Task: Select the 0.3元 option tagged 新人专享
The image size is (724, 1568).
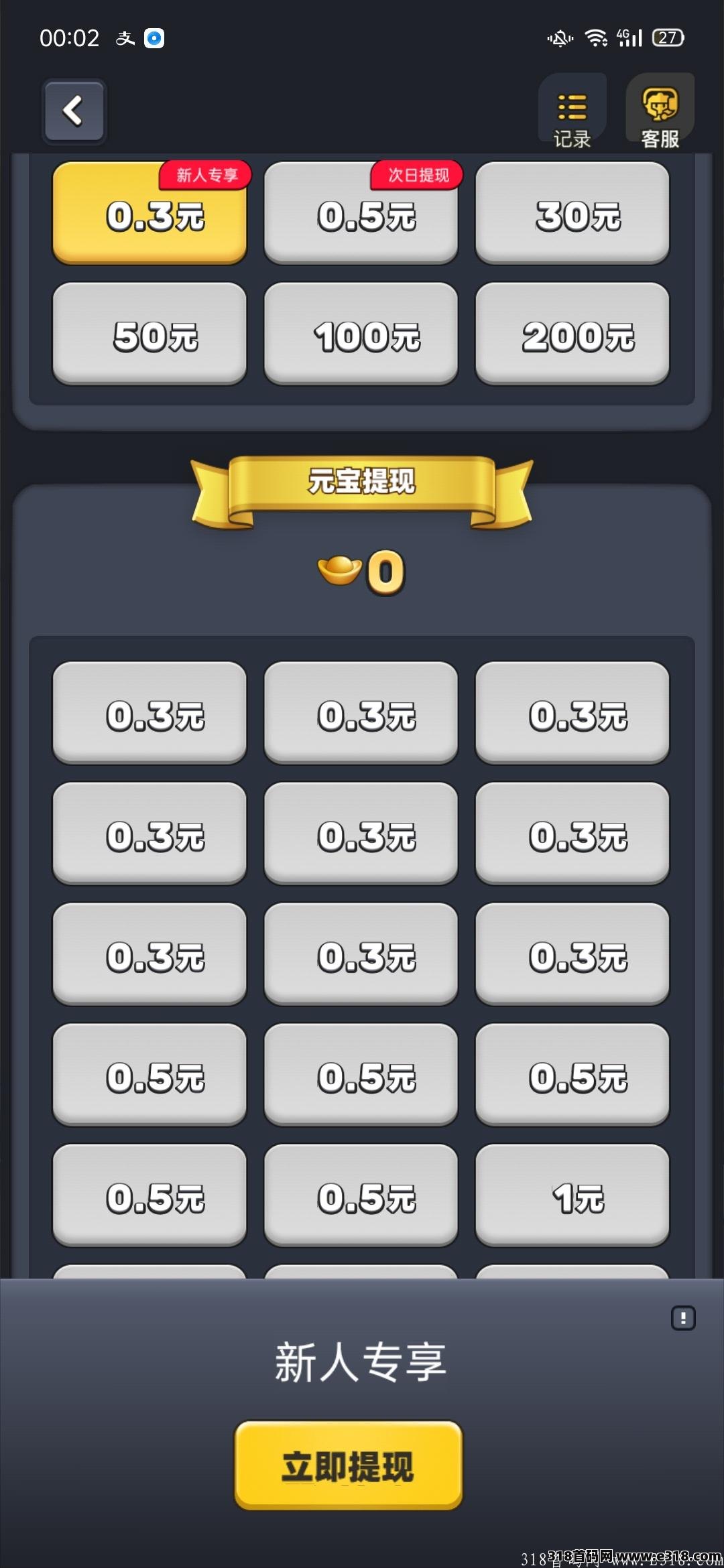Action: pos(149,213)
